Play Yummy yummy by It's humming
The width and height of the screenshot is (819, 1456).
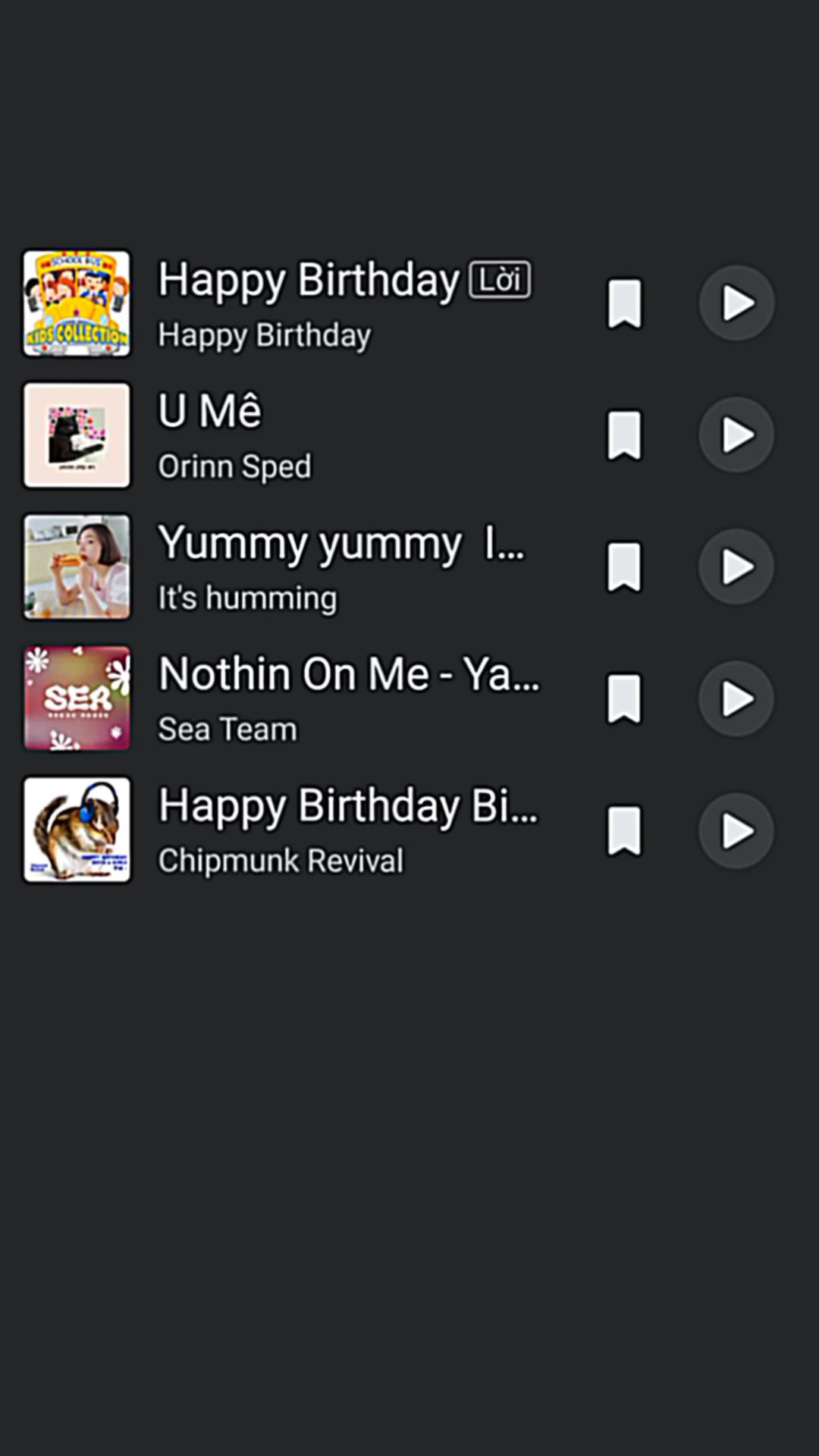coord(736,566)
